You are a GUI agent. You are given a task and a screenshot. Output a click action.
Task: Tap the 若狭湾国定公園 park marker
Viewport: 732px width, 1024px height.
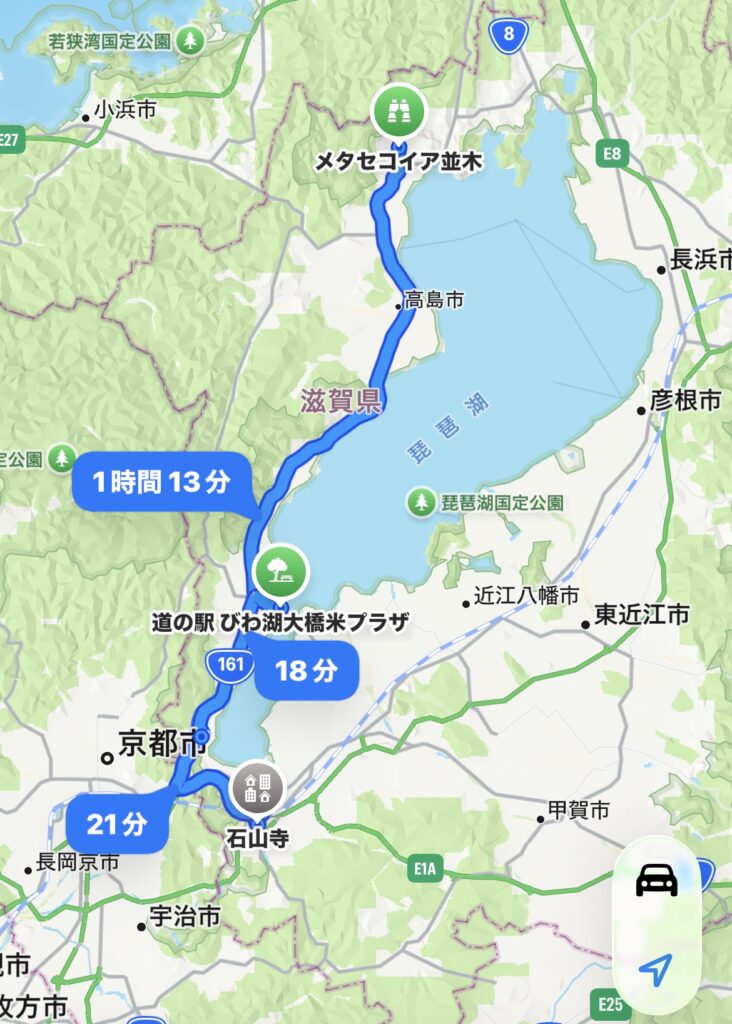(x=190, y=41)
